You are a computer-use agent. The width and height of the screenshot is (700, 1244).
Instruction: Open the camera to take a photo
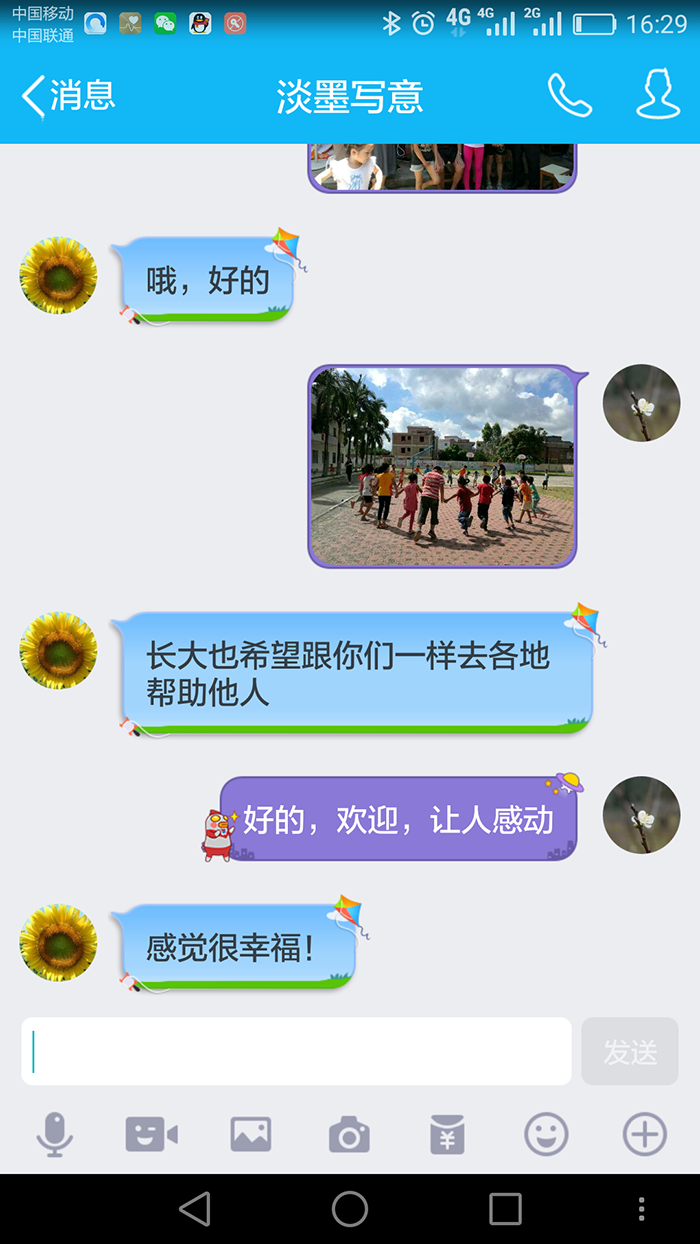click(x=349, y=1135)
